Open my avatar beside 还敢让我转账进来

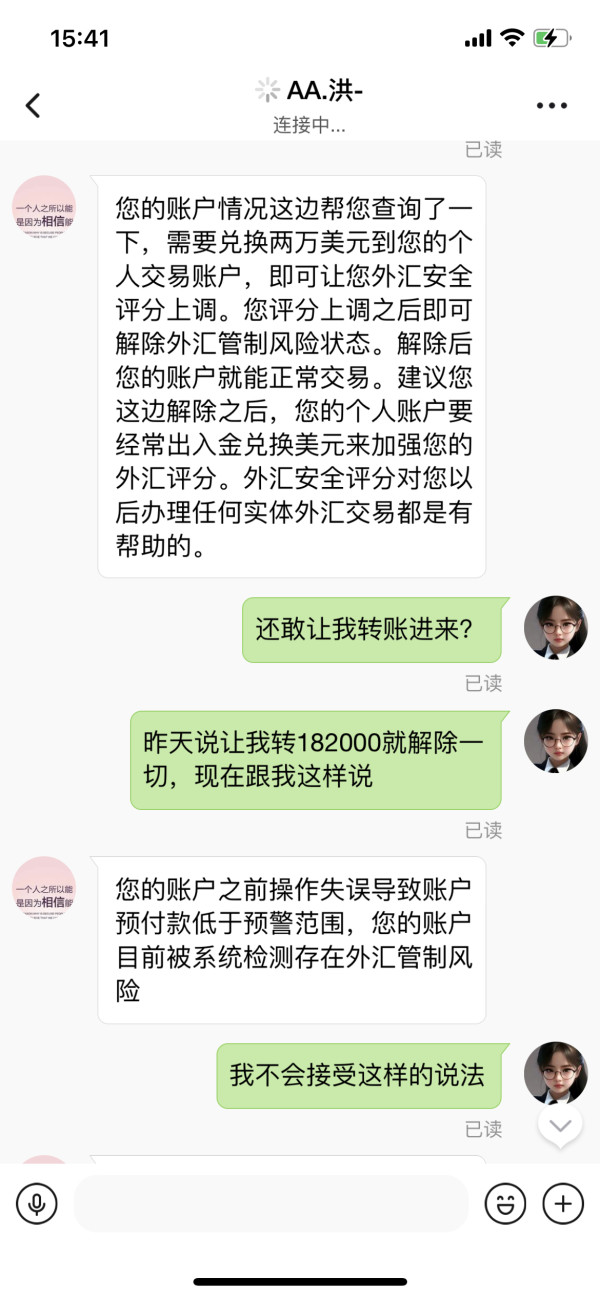pyautogui.click(x=556, y=628)
